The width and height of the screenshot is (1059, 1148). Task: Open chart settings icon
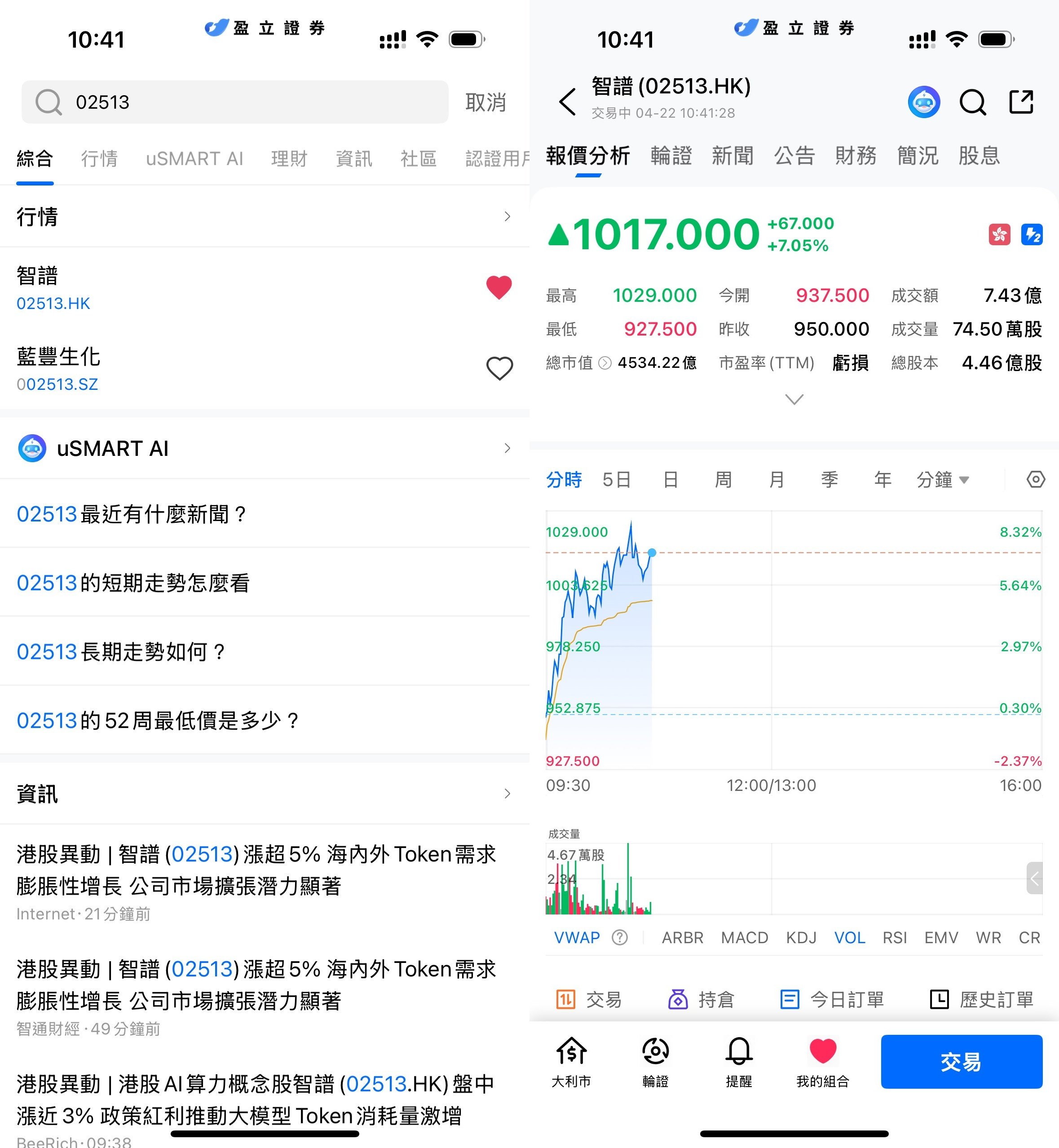point(1036,479)
